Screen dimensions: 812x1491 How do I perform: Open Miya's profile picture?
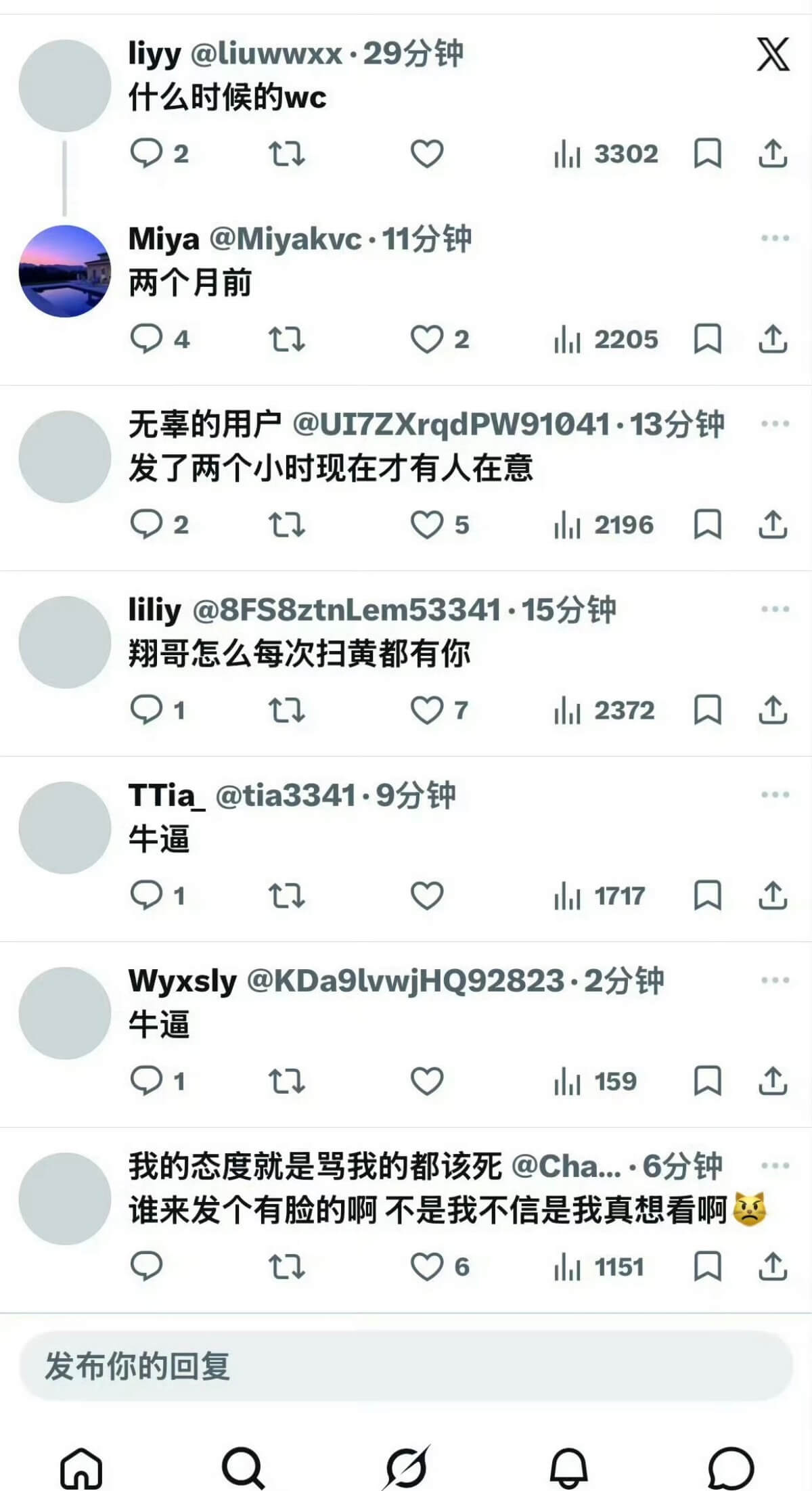(x=65, y=271)
